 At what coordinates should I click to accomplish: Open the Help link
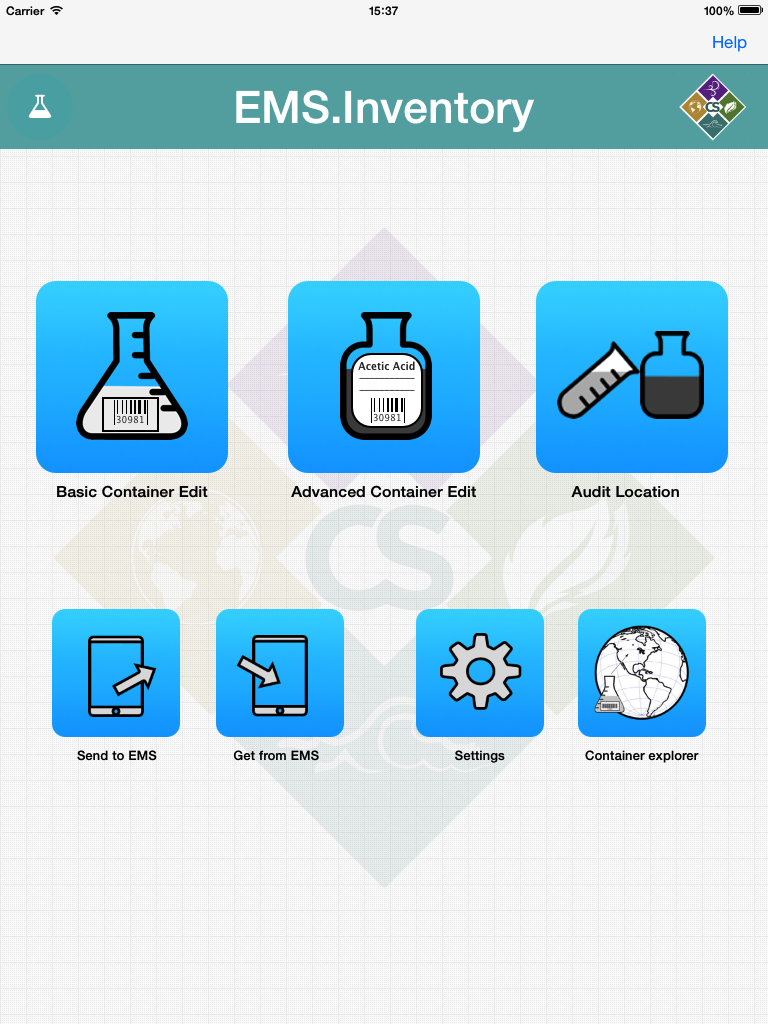click(729, 42)
